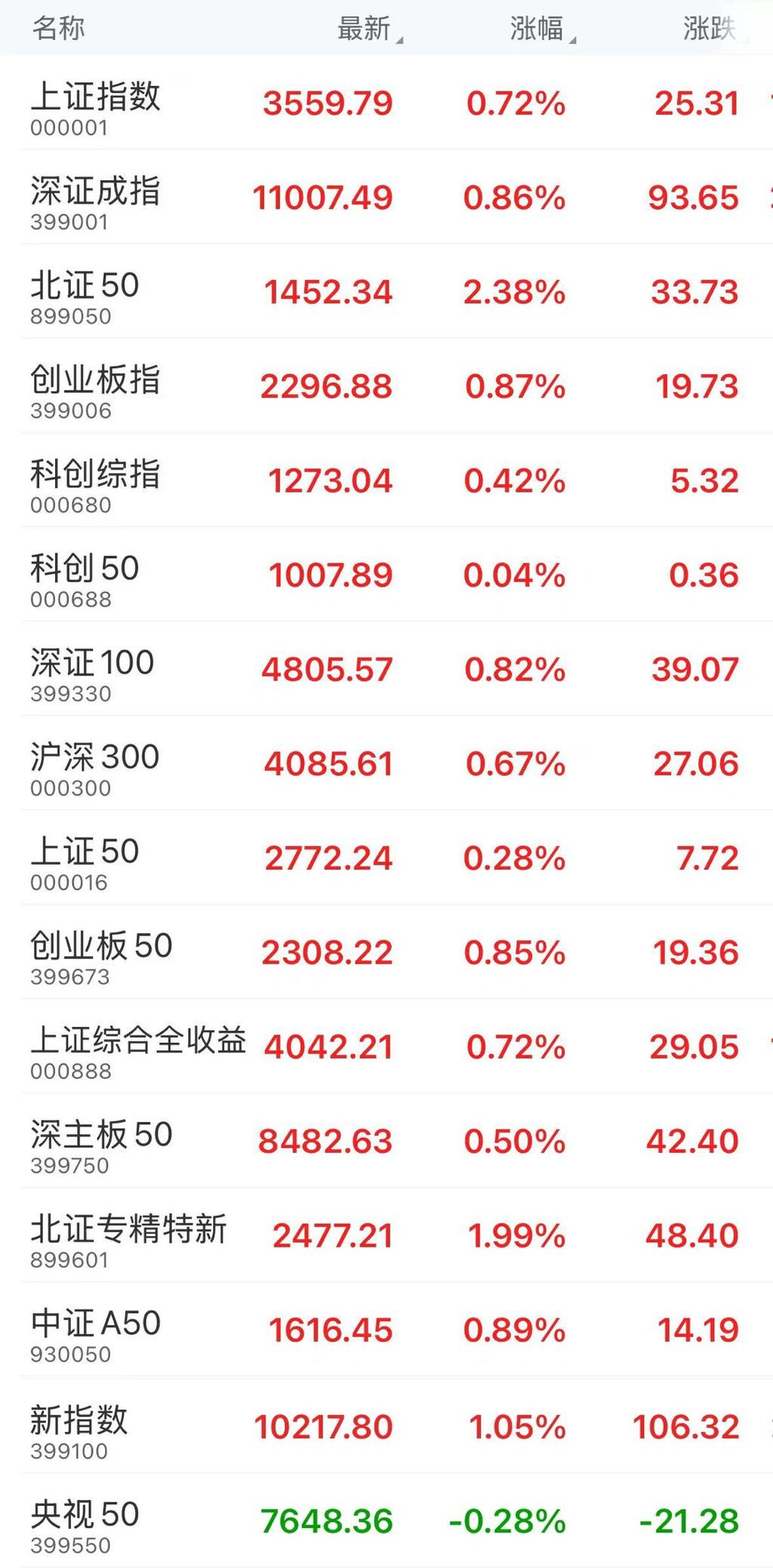Open 科创50 index row
This screenshot has width=773, height=1568.
tap(386, 573)
